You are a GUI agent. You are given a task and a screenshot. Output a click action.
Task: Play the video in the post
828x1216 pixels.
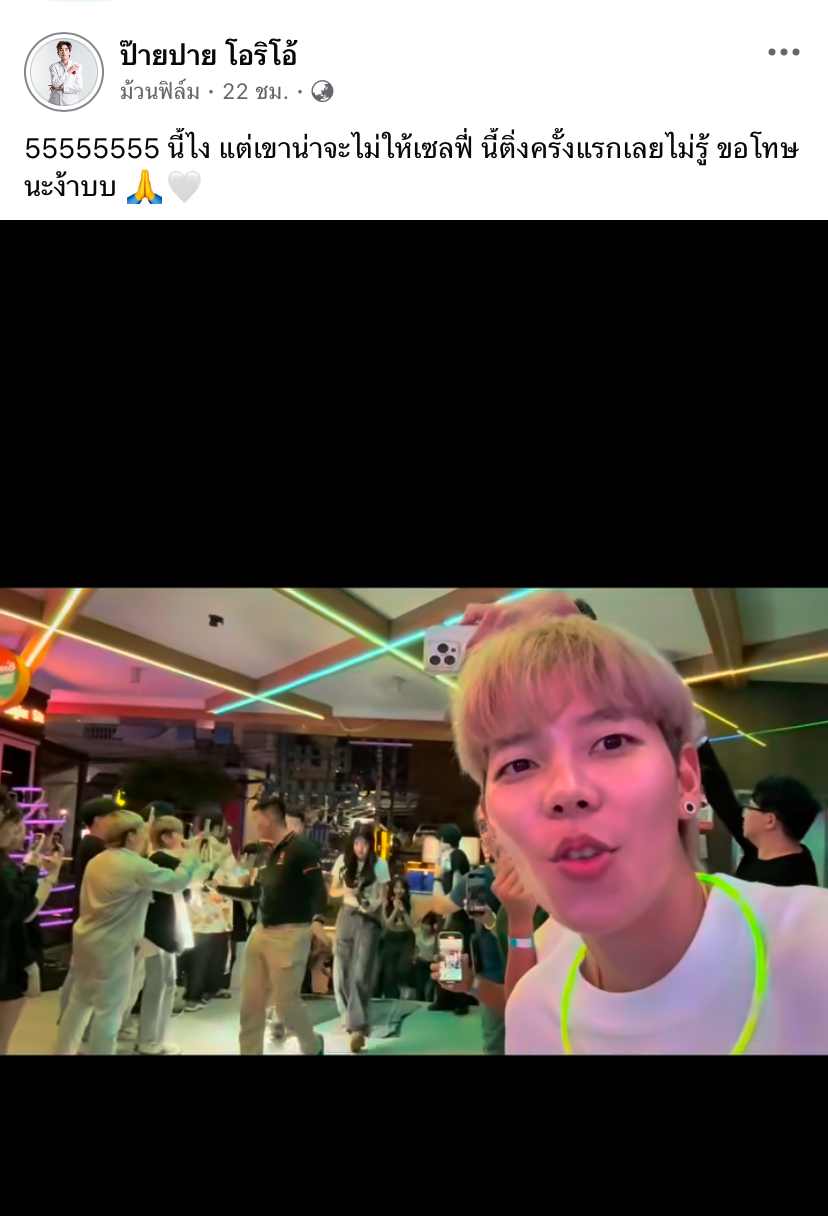pyautogui.click(x=414, y=820)
